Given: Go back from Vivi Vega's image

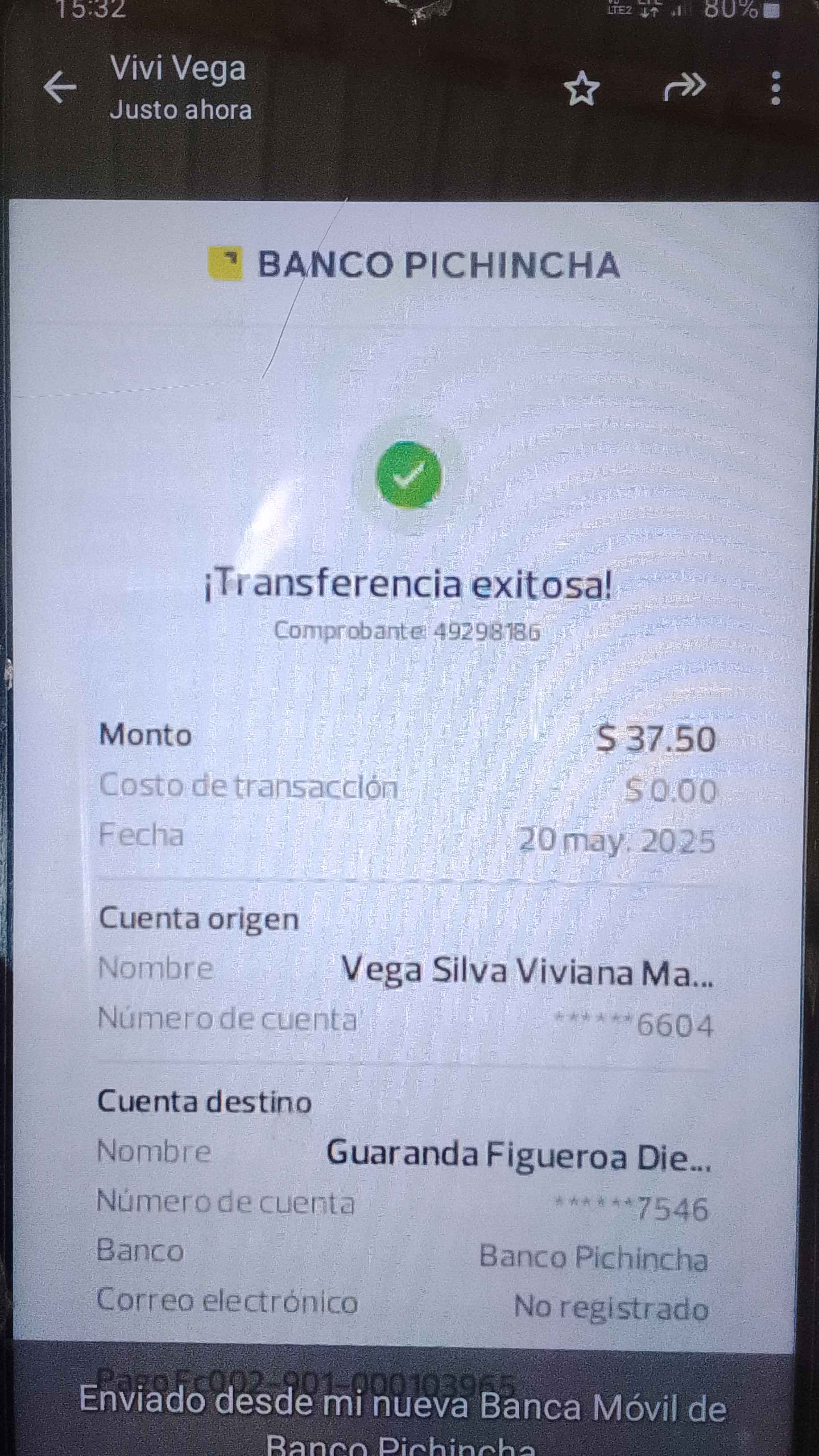Looking at the screenshot, I should [x=59, y=87].
